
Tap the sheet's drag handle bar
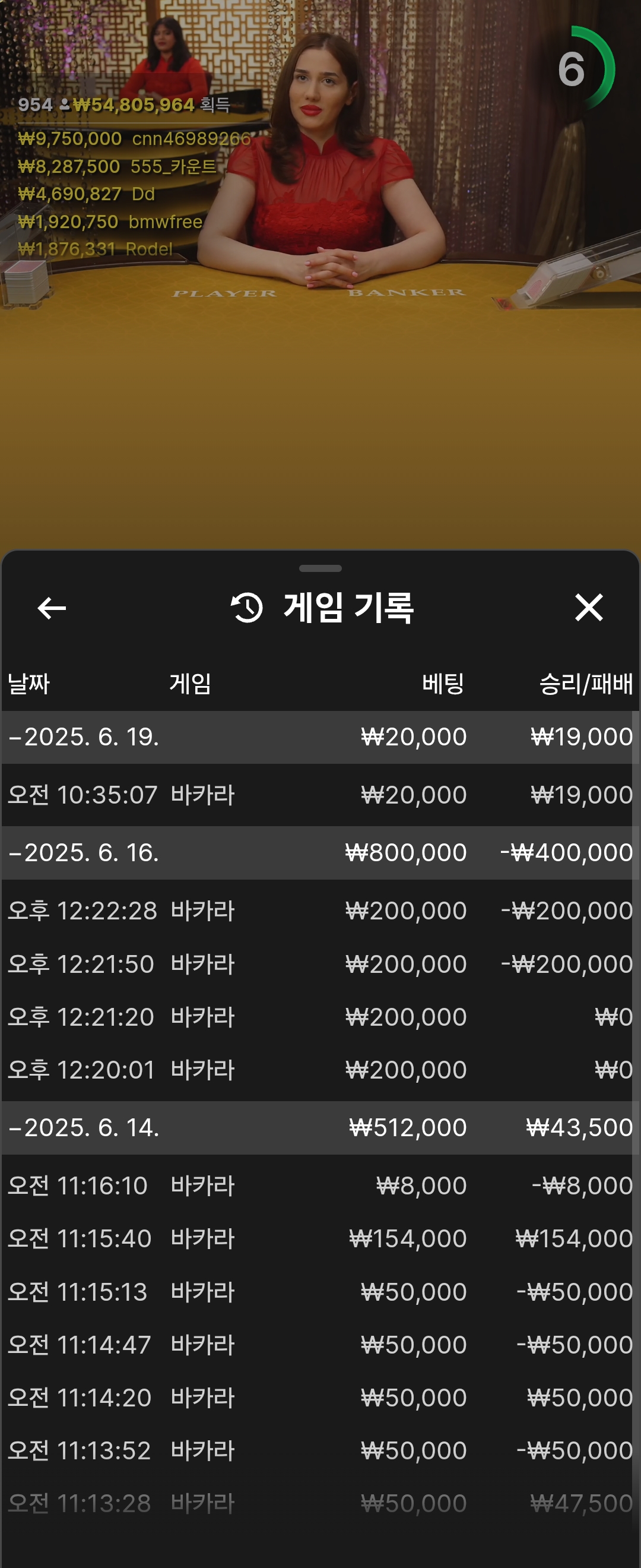click(x=320, y=568)
